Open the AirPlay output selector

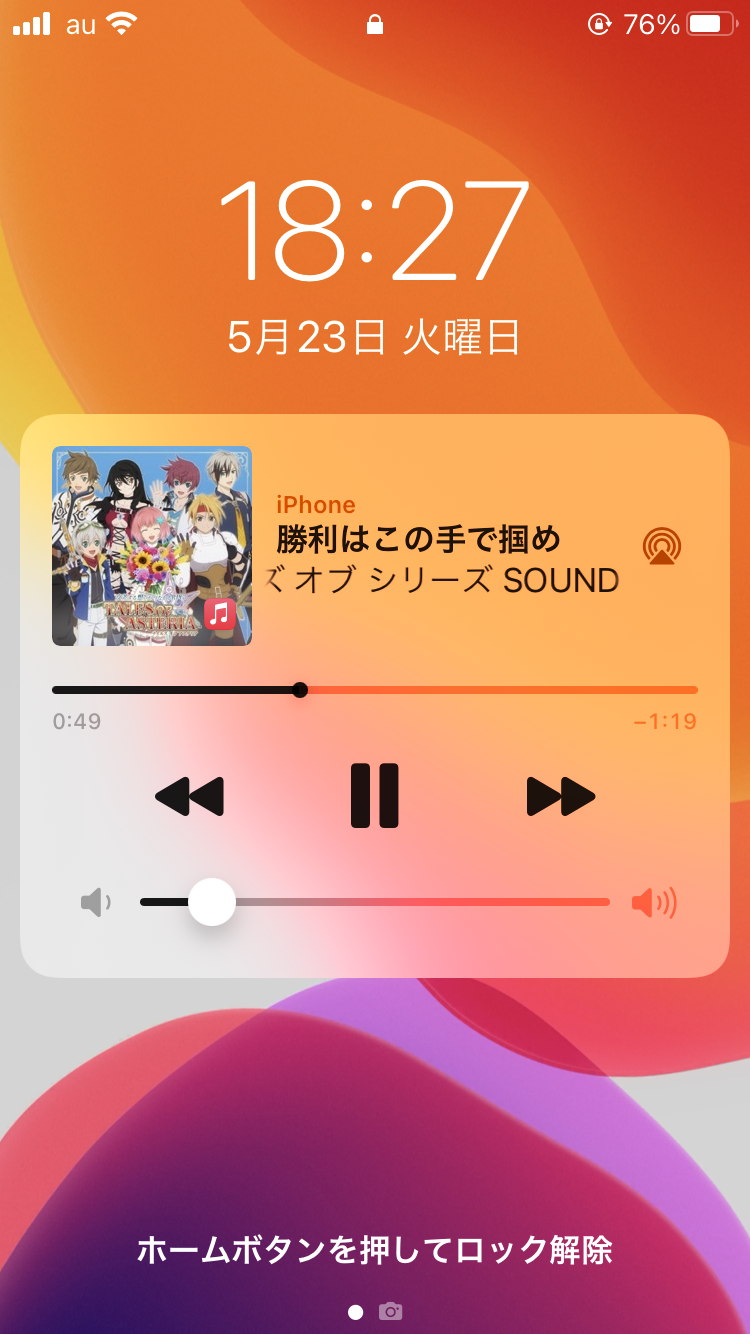[x=662, y=546]
